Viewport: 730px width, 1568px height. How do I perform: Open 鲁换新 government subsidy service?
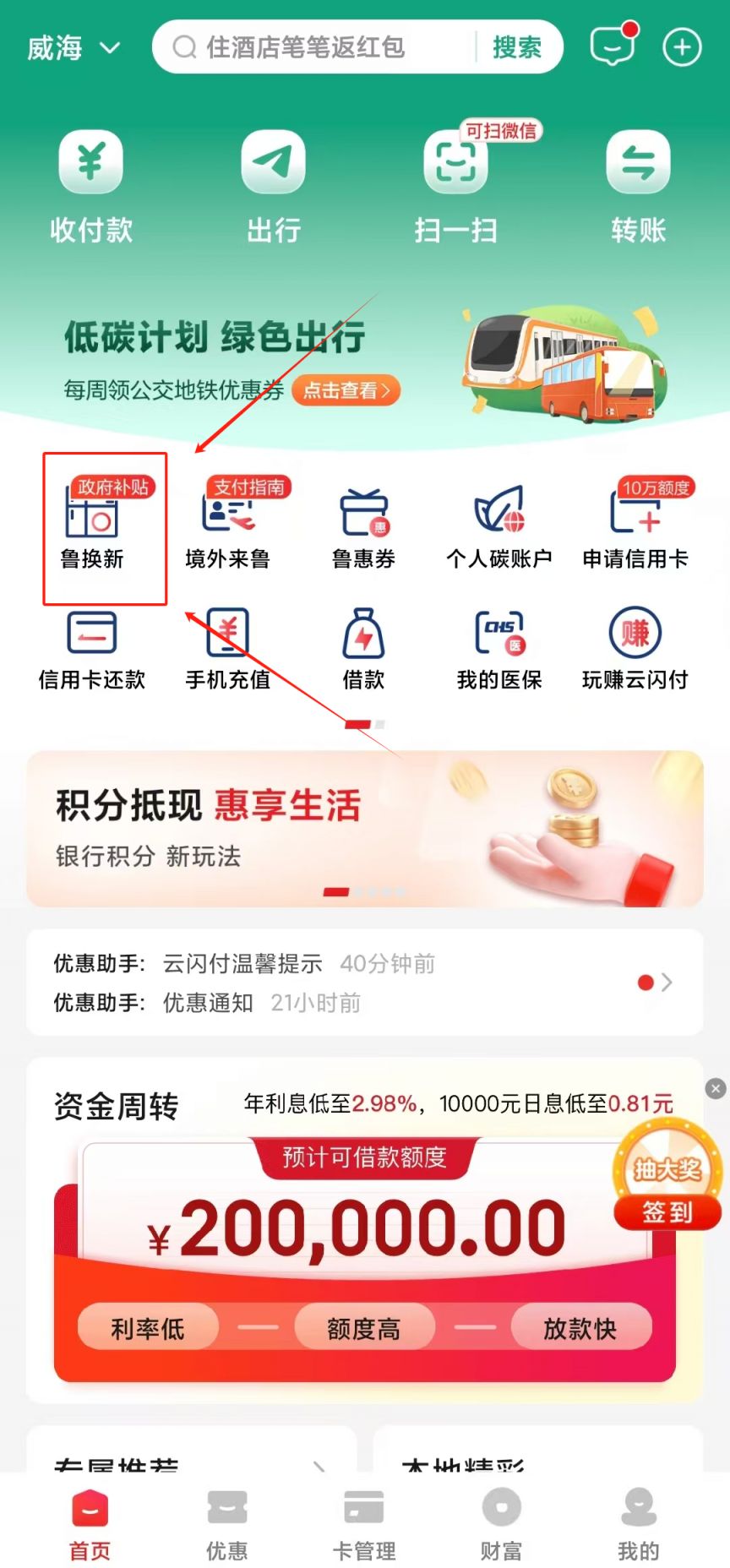coord(92,525)
